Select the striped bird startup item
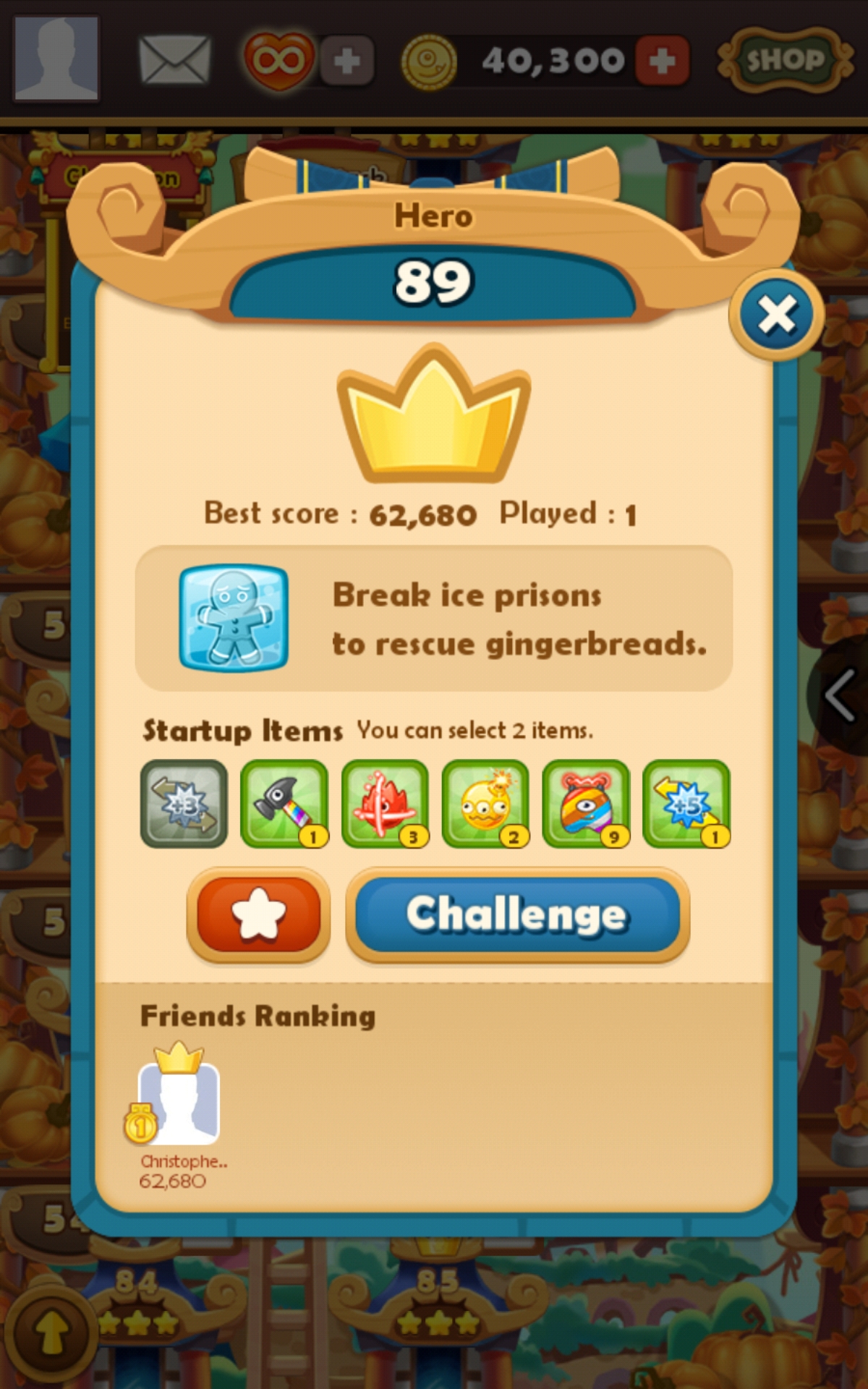This screenshot has width=868, height=1389. [586, 803]
